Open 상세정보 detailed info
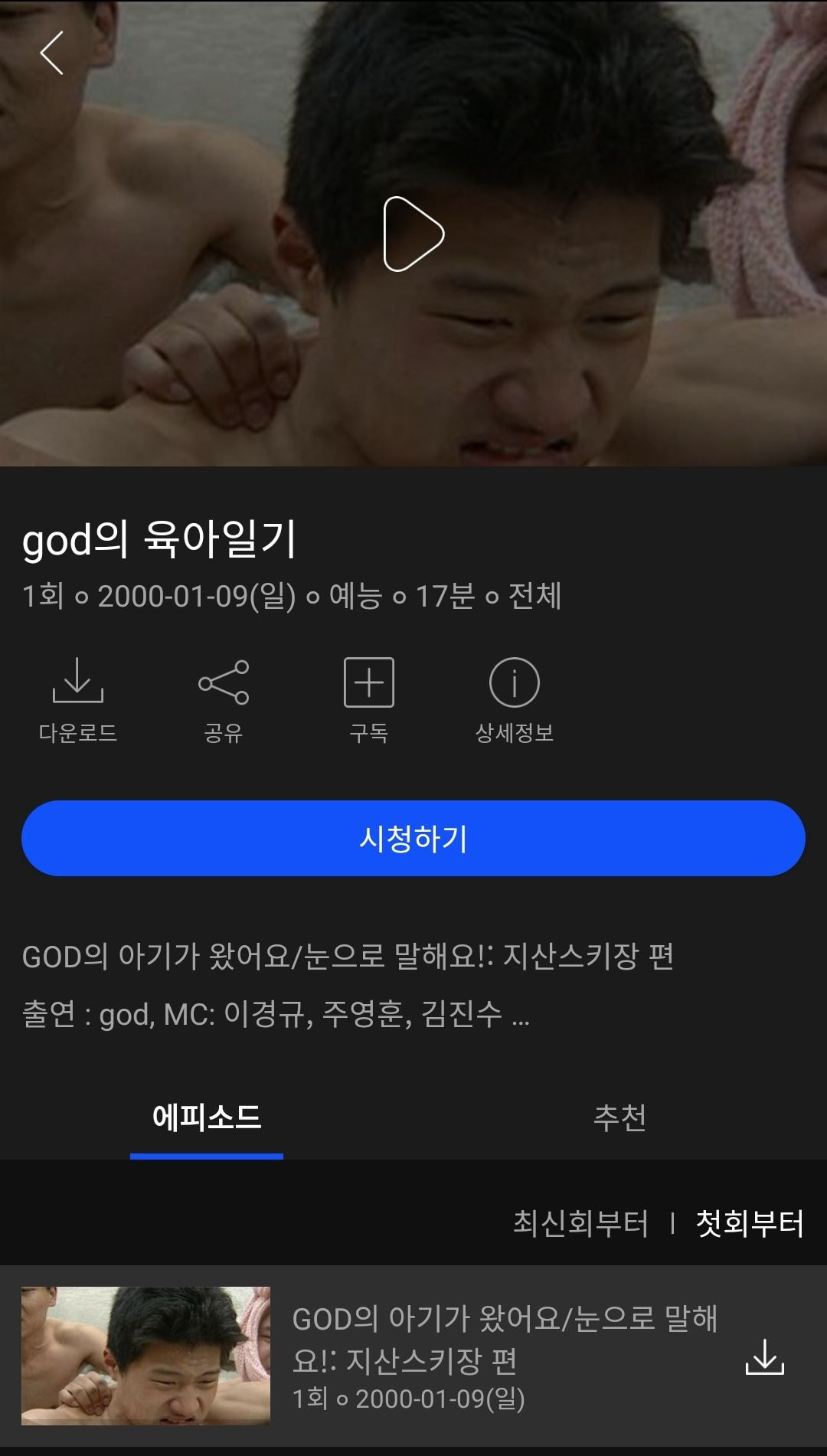The height and width of the screenshot is (1456, 827). [514, 699]
